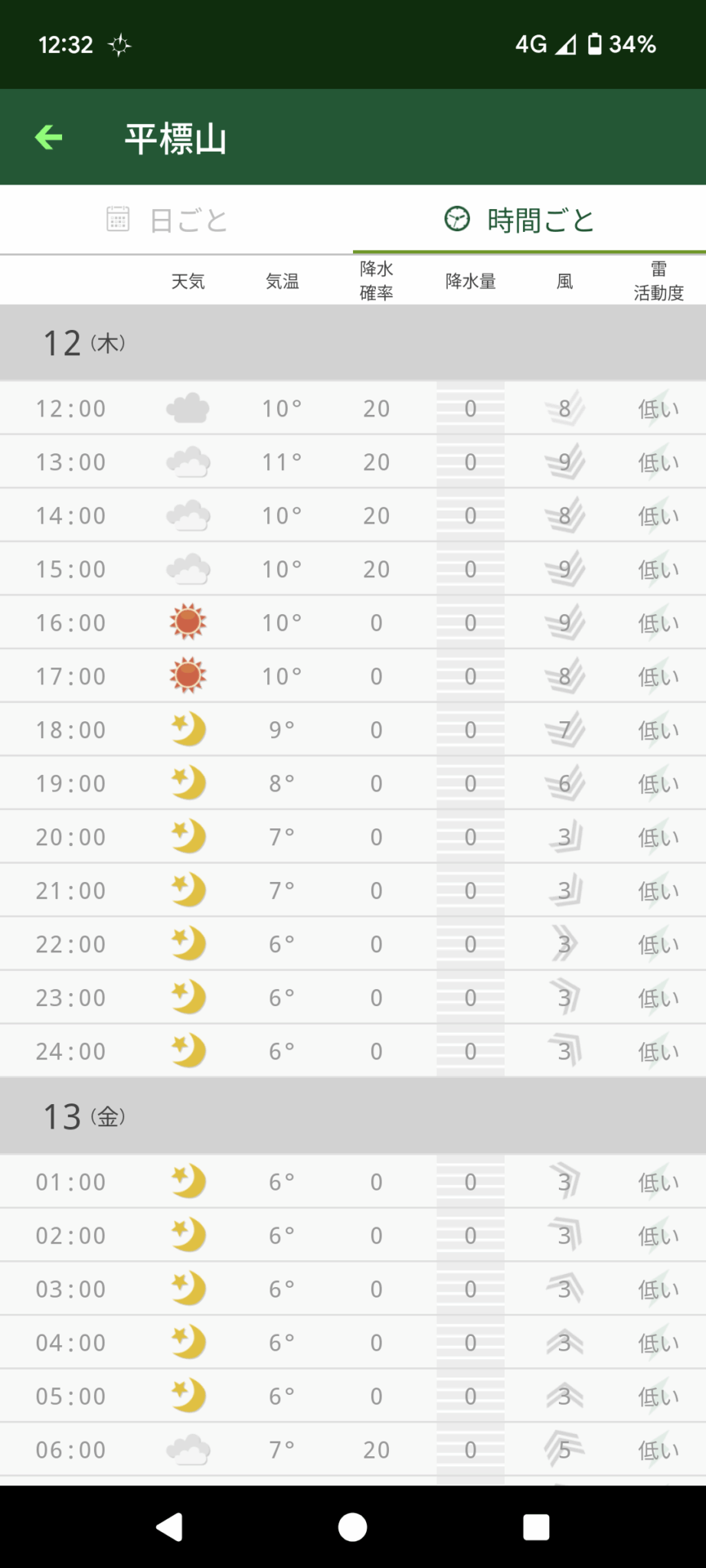This screenshot has width=706, height=1568.
Task: Tap the system back button
Action: tap(169, 1527)
